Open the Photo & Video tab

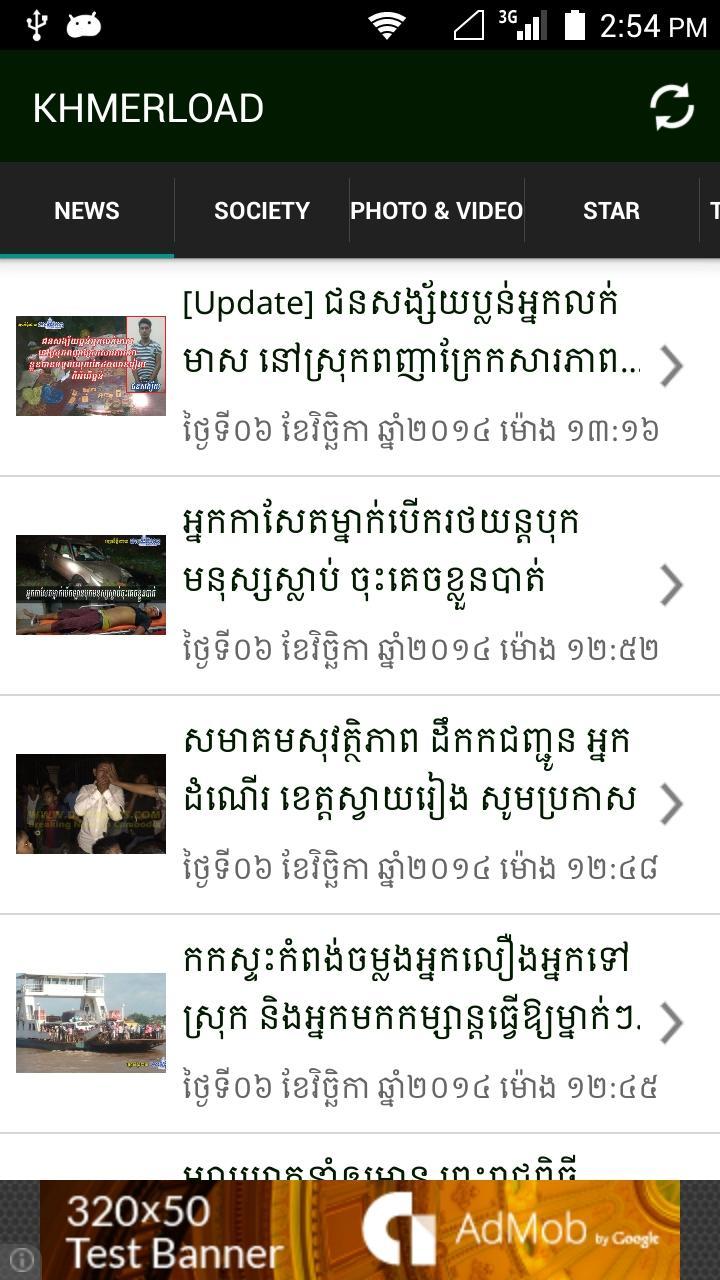pos(436,211)
